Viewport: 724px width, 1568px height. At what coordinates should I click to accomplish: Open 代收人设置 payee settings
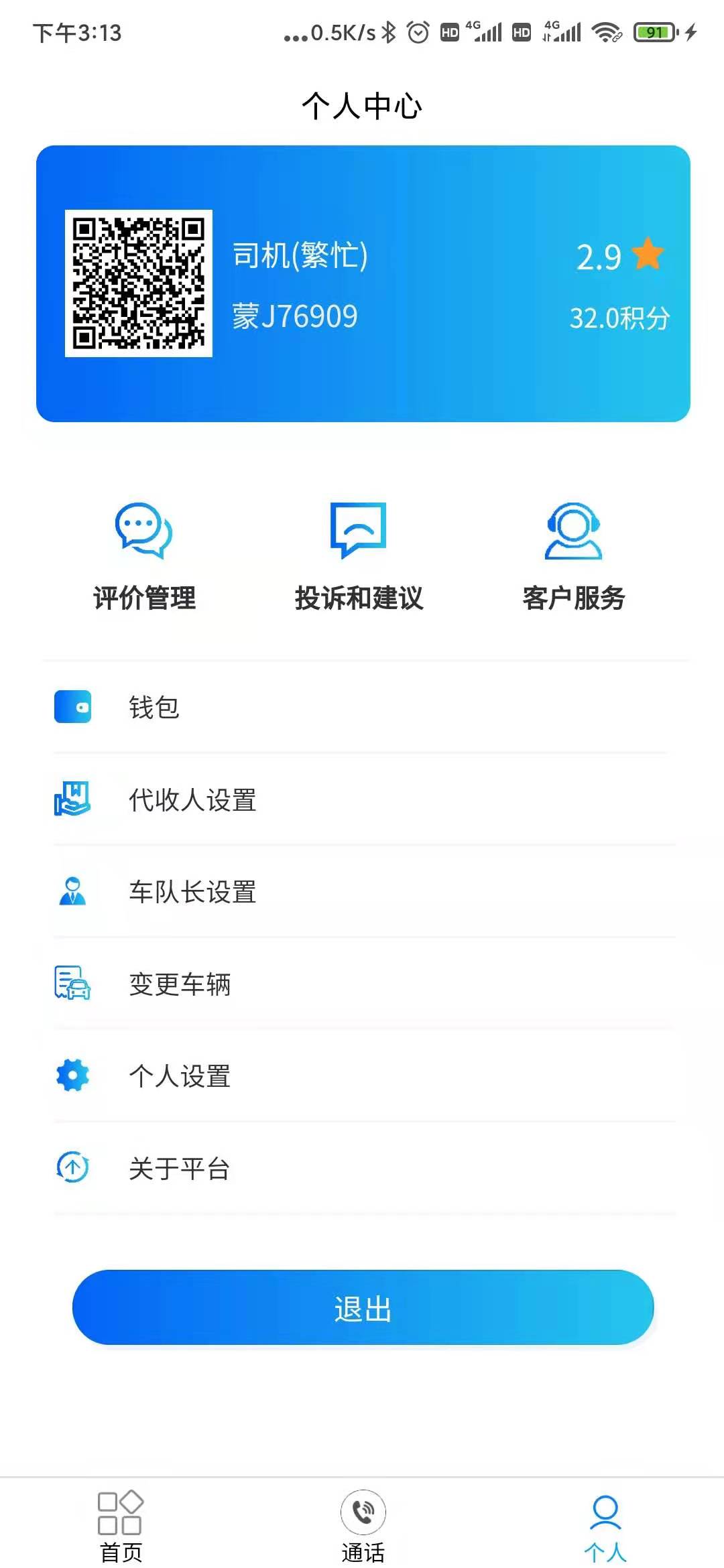(362, 799)
